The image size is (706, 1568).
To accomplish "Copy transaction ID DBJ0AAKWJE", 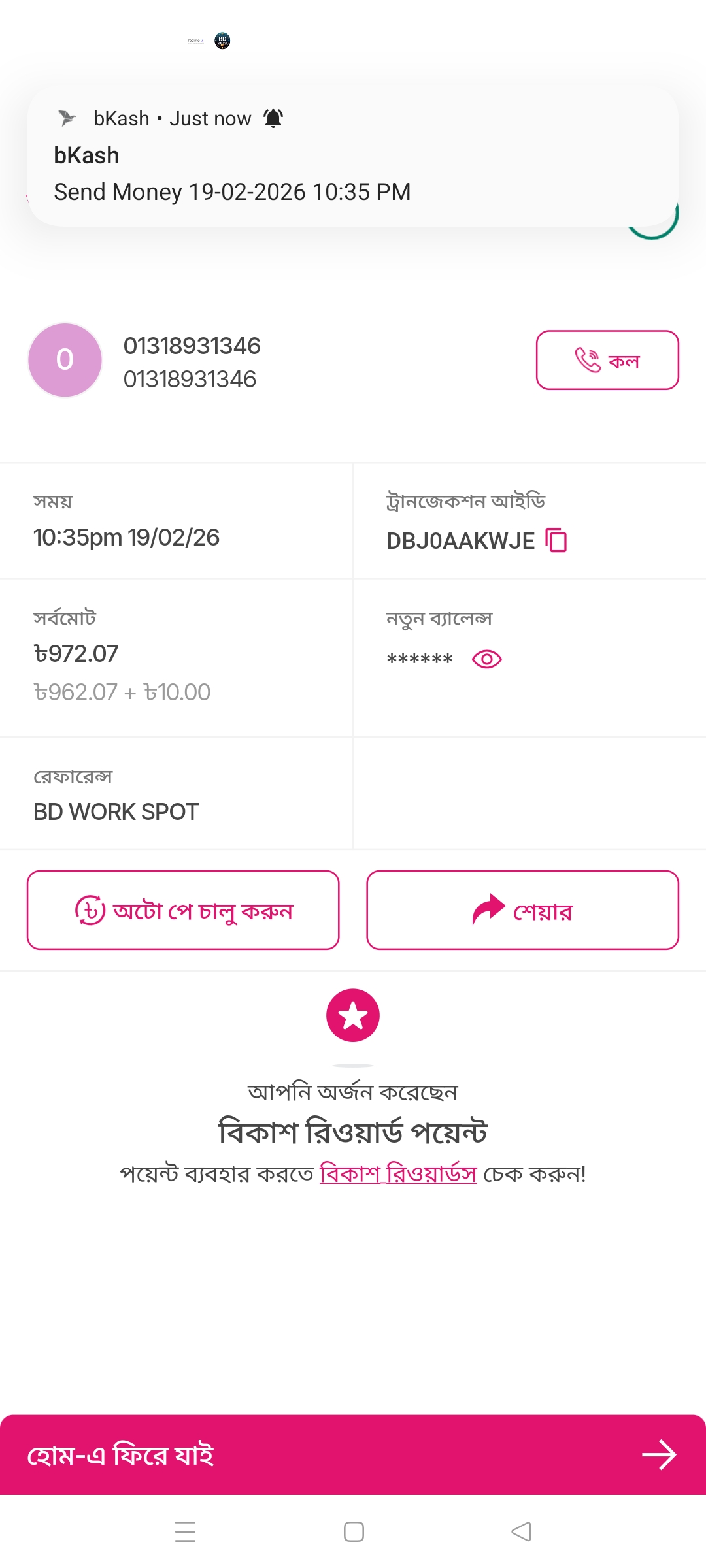I will [x=556, y=540].
